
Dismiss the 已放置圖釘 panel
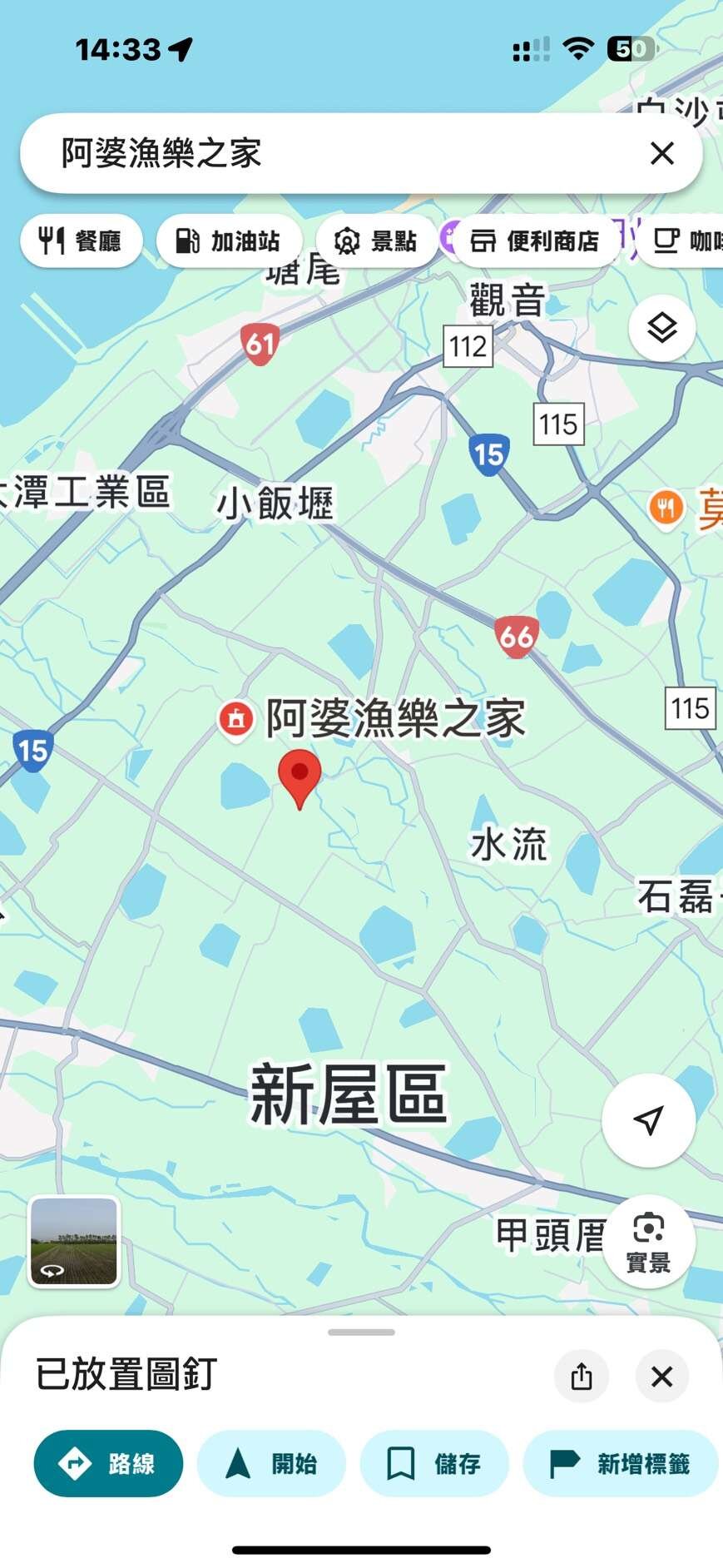662,1376
